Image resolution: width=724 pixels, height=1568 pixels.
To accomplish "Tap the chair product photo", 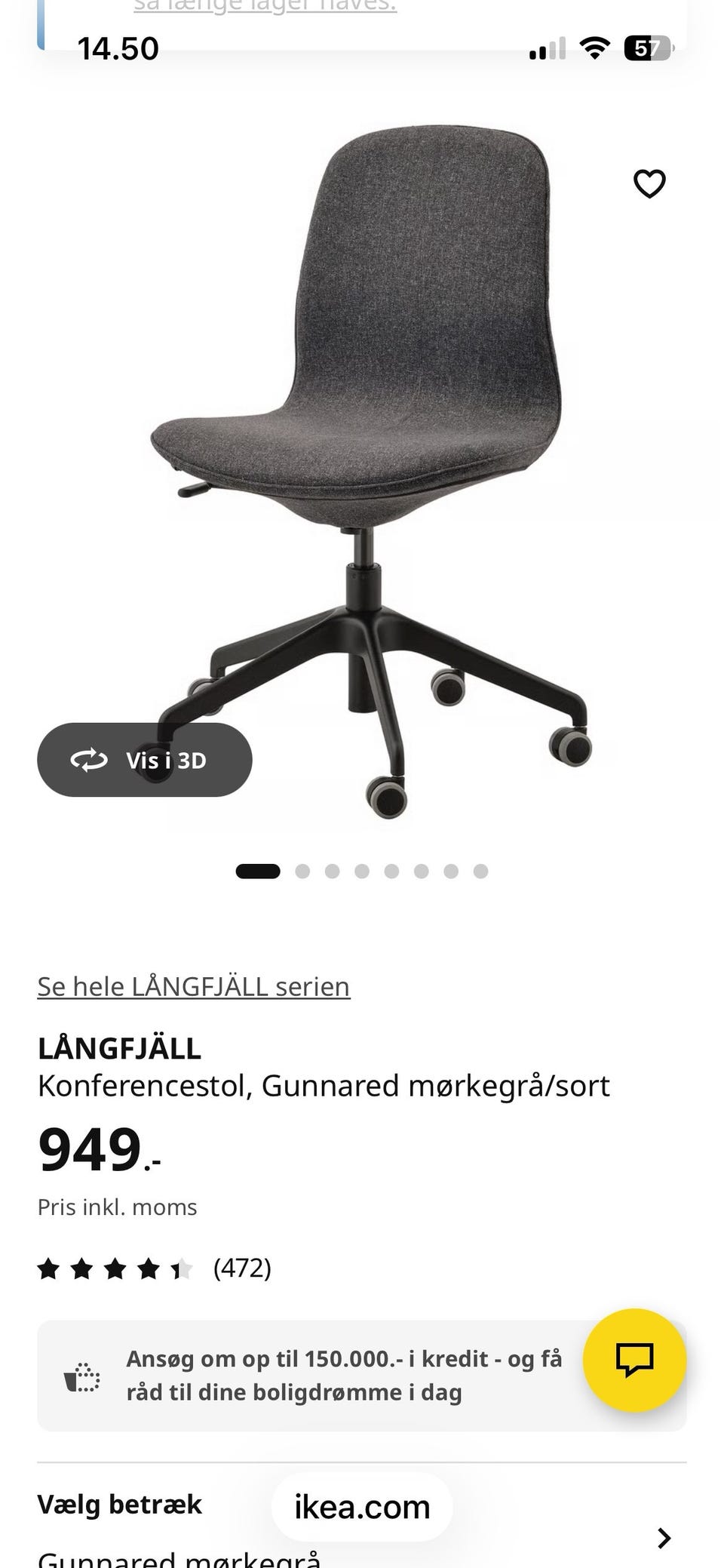I will click(362, 453).
